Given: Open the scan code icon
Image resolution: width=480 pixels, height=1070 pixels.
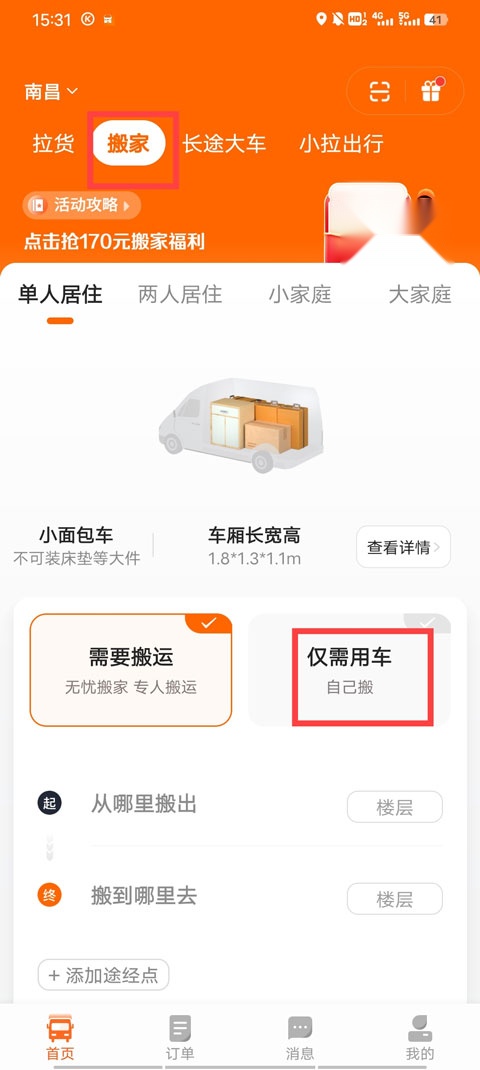Looking at the screenshot, I should pyautogui.click(x=380, y=91).
